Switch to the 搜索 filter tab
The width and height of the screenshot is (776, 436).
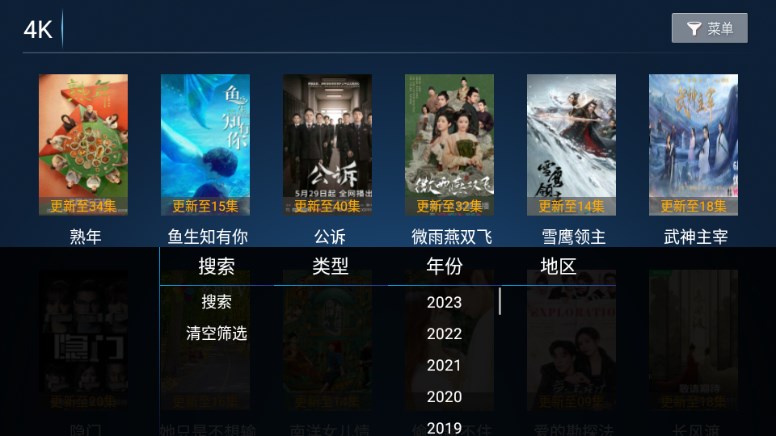(x=216, y=267)
